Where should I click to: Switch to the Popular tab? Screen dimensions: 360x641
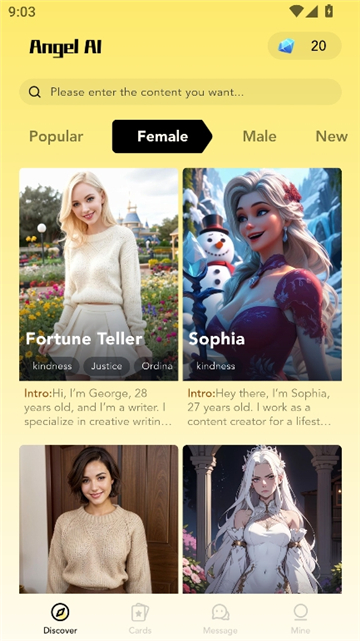tap(56, 137)
